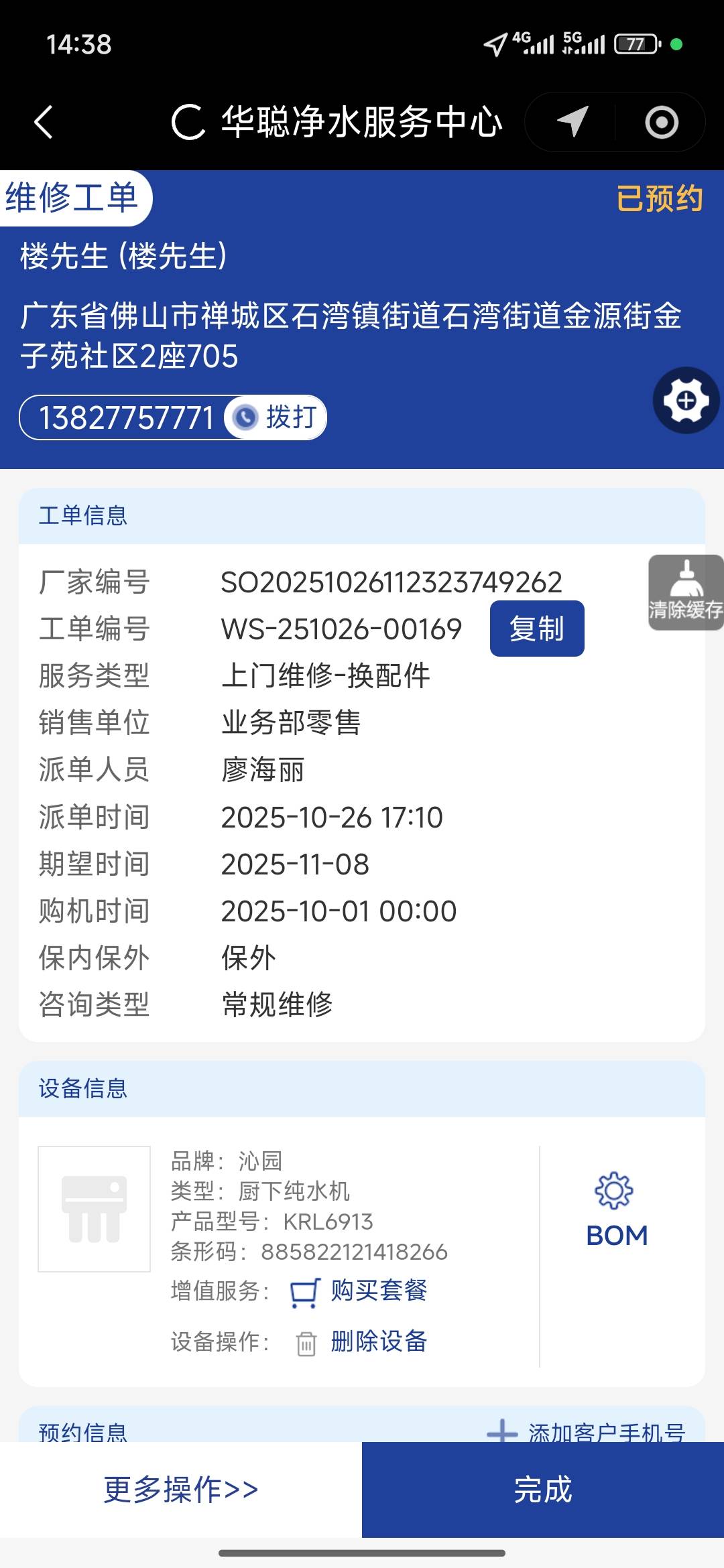
Task: Close the mini program via circle icon
Action: pyautogui.click(x=661, y=122)
